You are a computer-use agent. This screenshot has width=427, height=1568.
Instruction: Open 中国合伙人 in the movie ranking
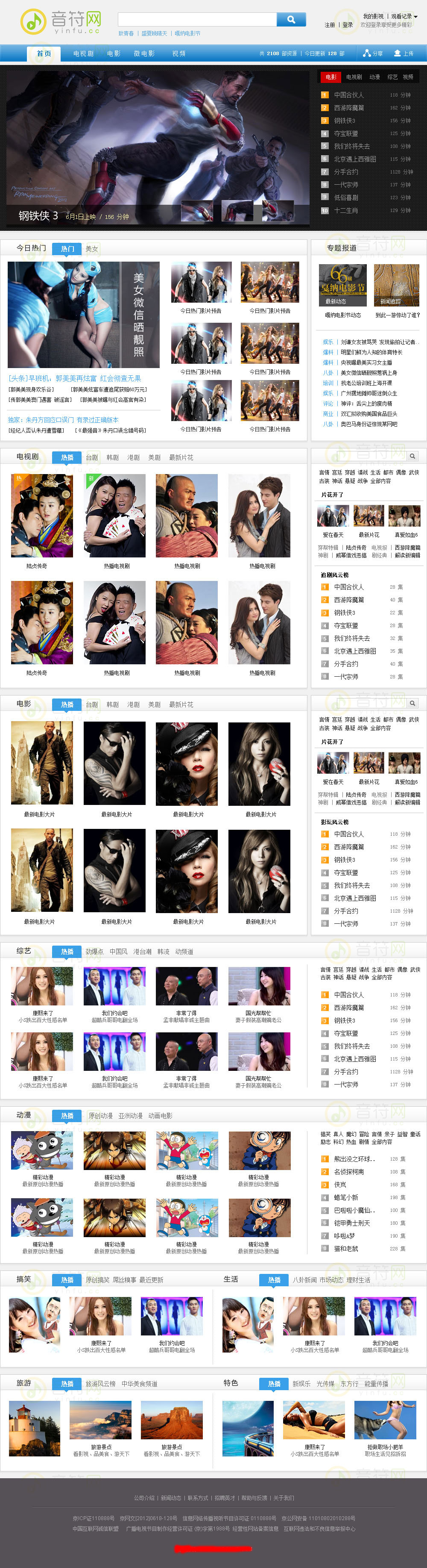tap(348, 95)
